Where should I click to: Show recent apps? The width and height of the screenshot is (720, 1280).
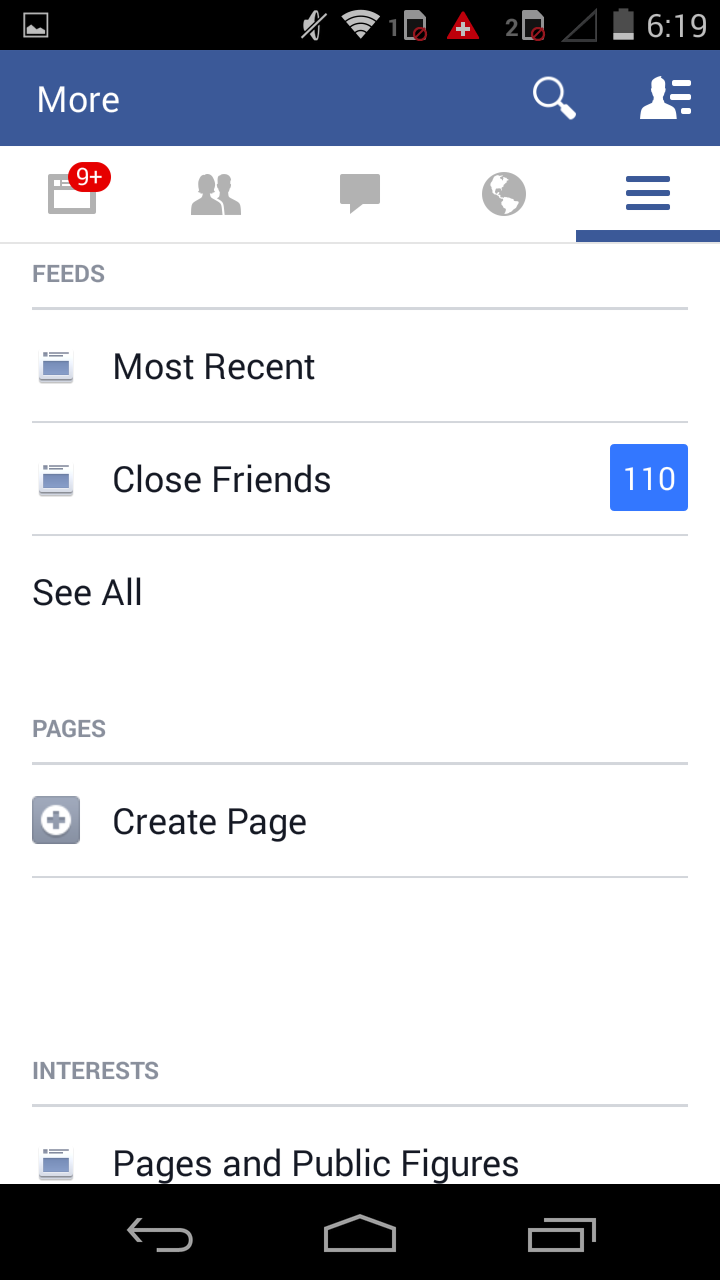561,1234
